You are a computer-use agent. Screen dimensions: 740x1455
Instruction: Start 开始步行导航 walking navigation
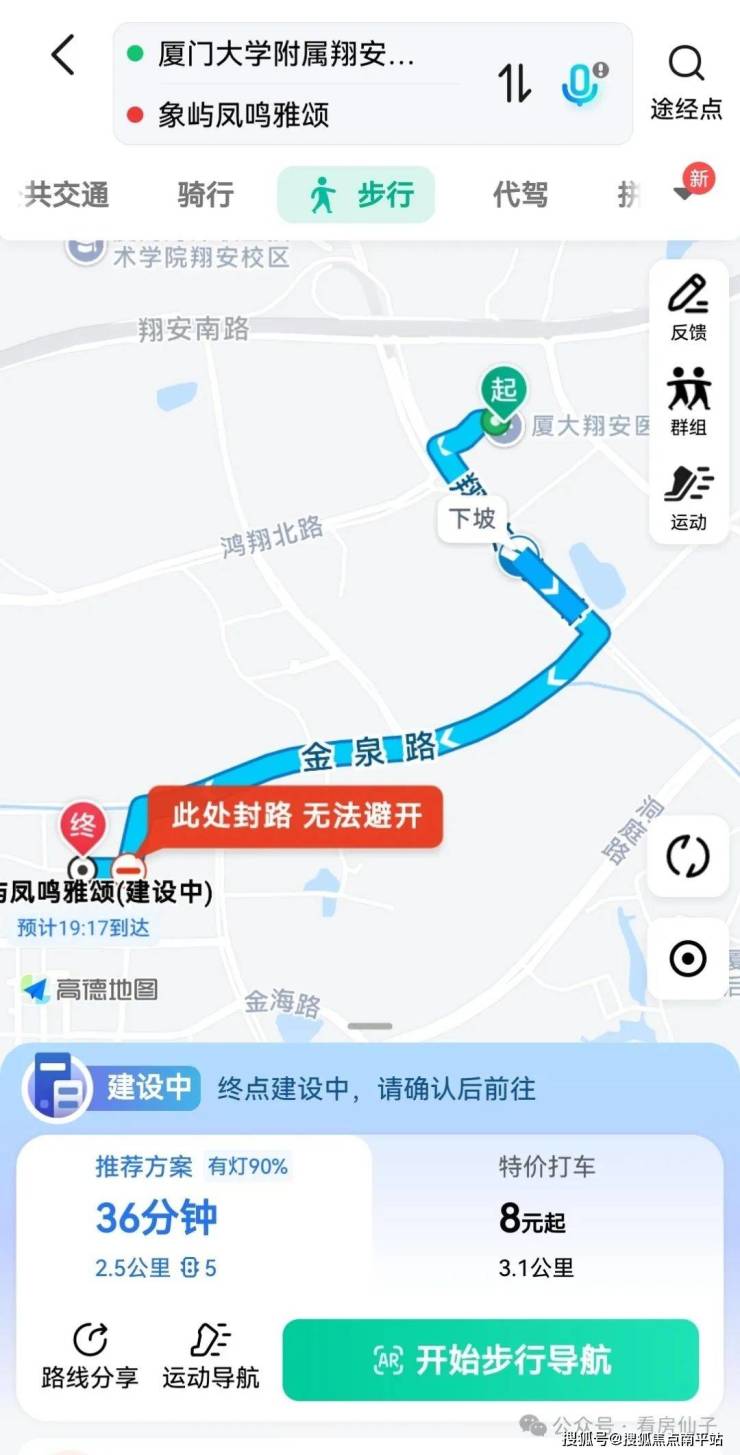click(490, 1360)
